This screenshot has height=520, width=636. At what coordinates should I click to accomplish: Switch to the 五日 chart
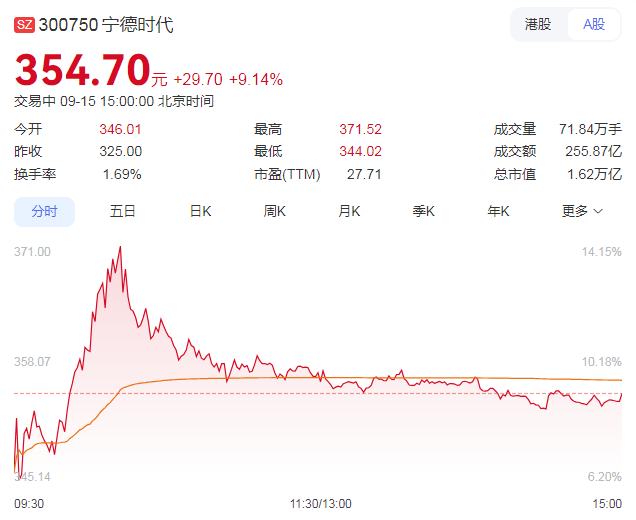pos(123,211)
